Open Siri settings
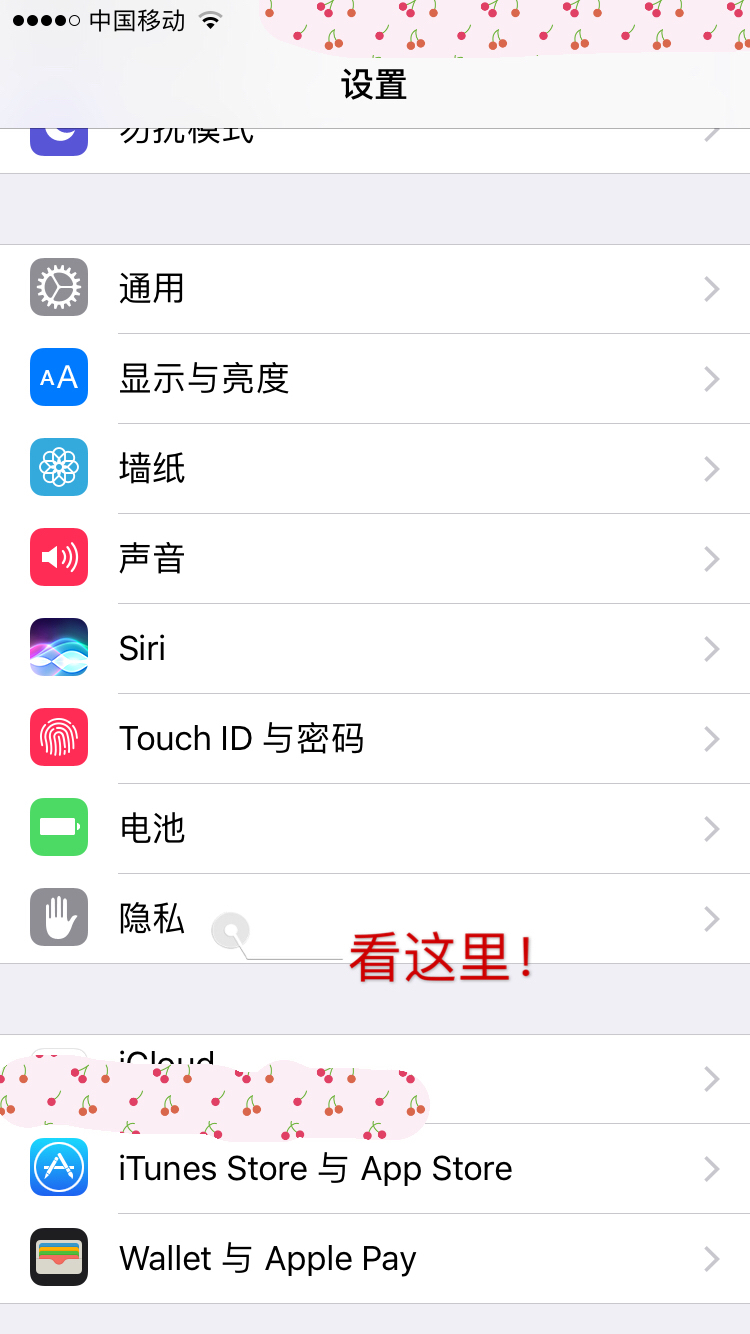Viewport: 750px width, 1334px height. click(375, 649)
